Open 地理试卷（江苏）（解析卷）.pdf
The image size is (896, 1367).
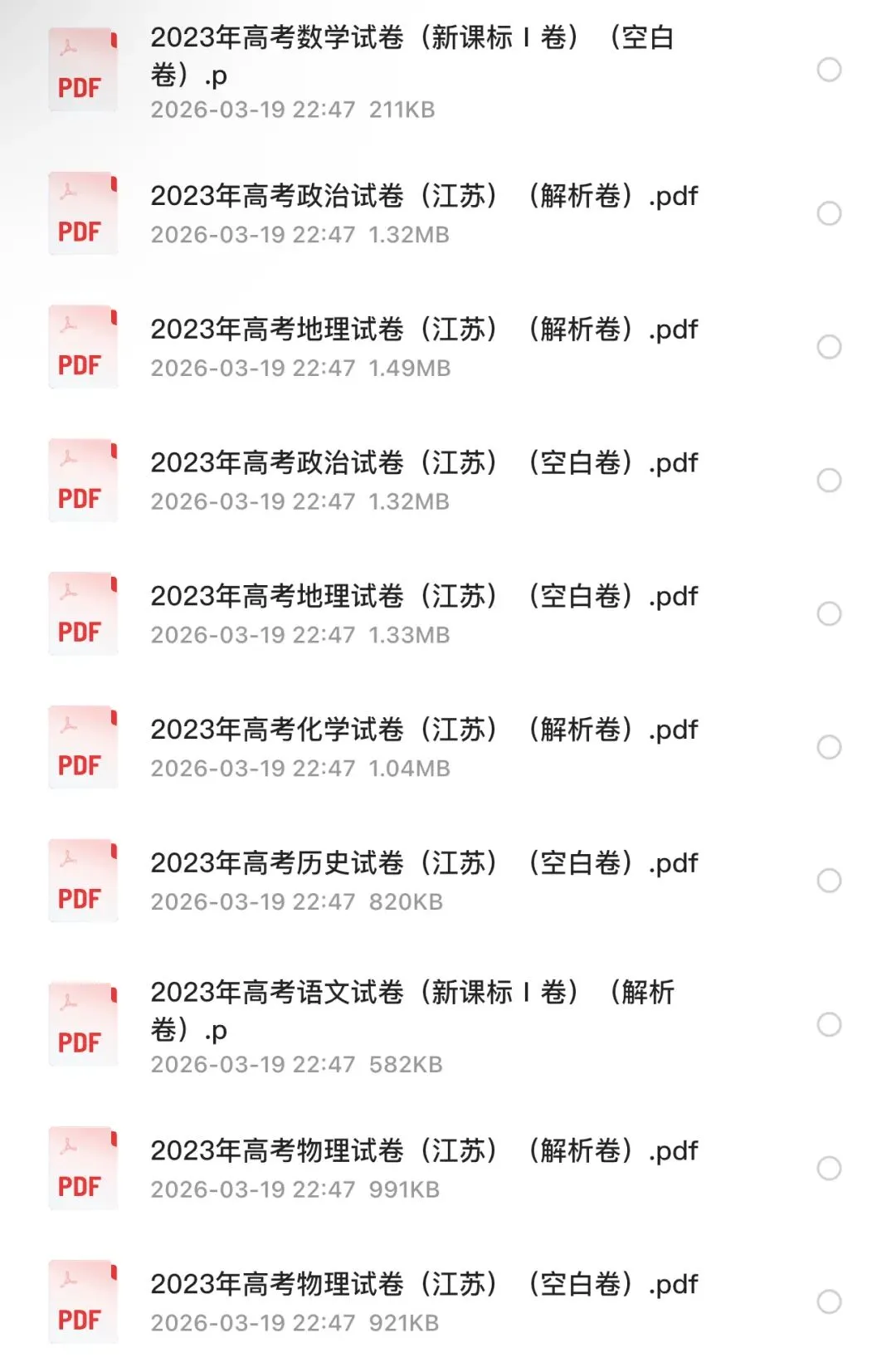pyautogui.click(x=423, y=330)
